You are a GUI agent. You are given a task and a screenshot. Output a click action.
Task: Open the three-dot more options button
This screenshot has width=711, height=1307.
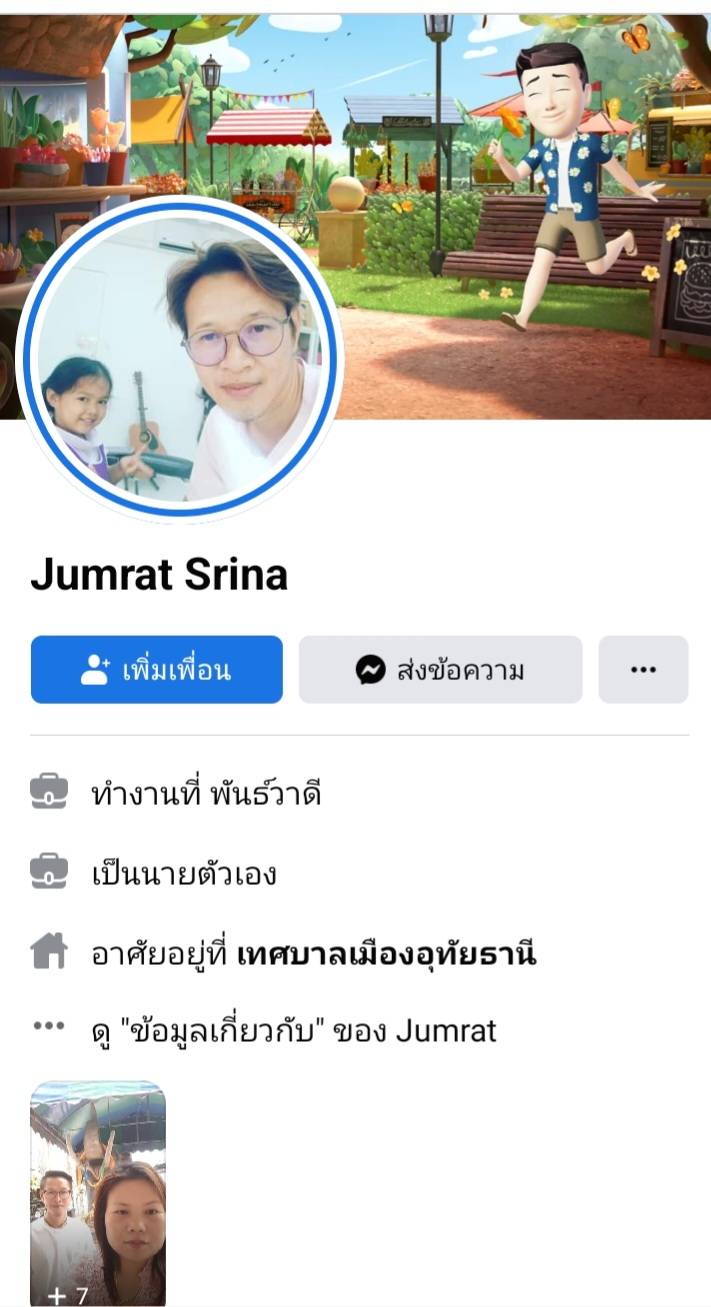643,670
